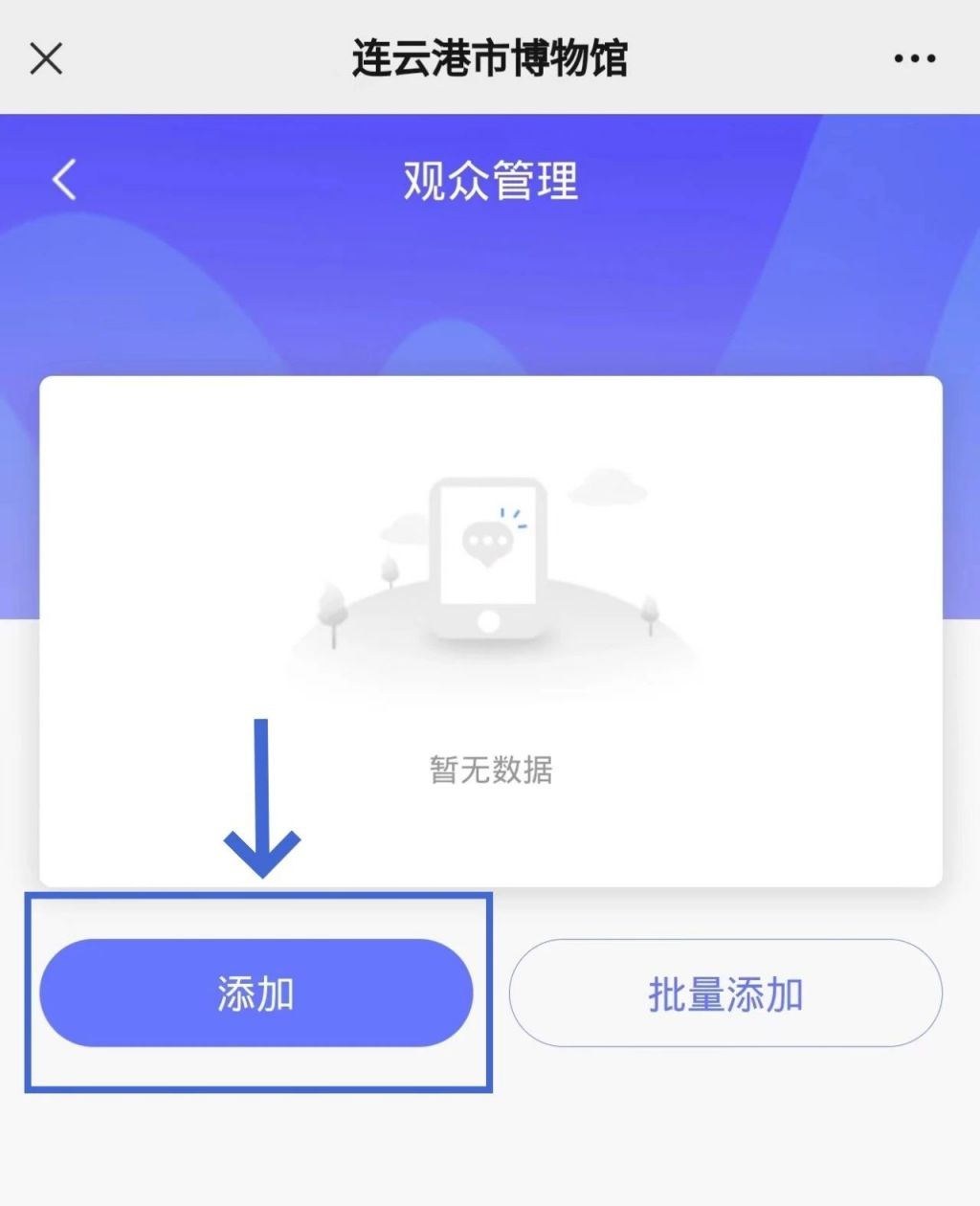Viewport: 980px width, 1206px height.
Task: Open the three-dot more options menu
Action: click(914, 58)
